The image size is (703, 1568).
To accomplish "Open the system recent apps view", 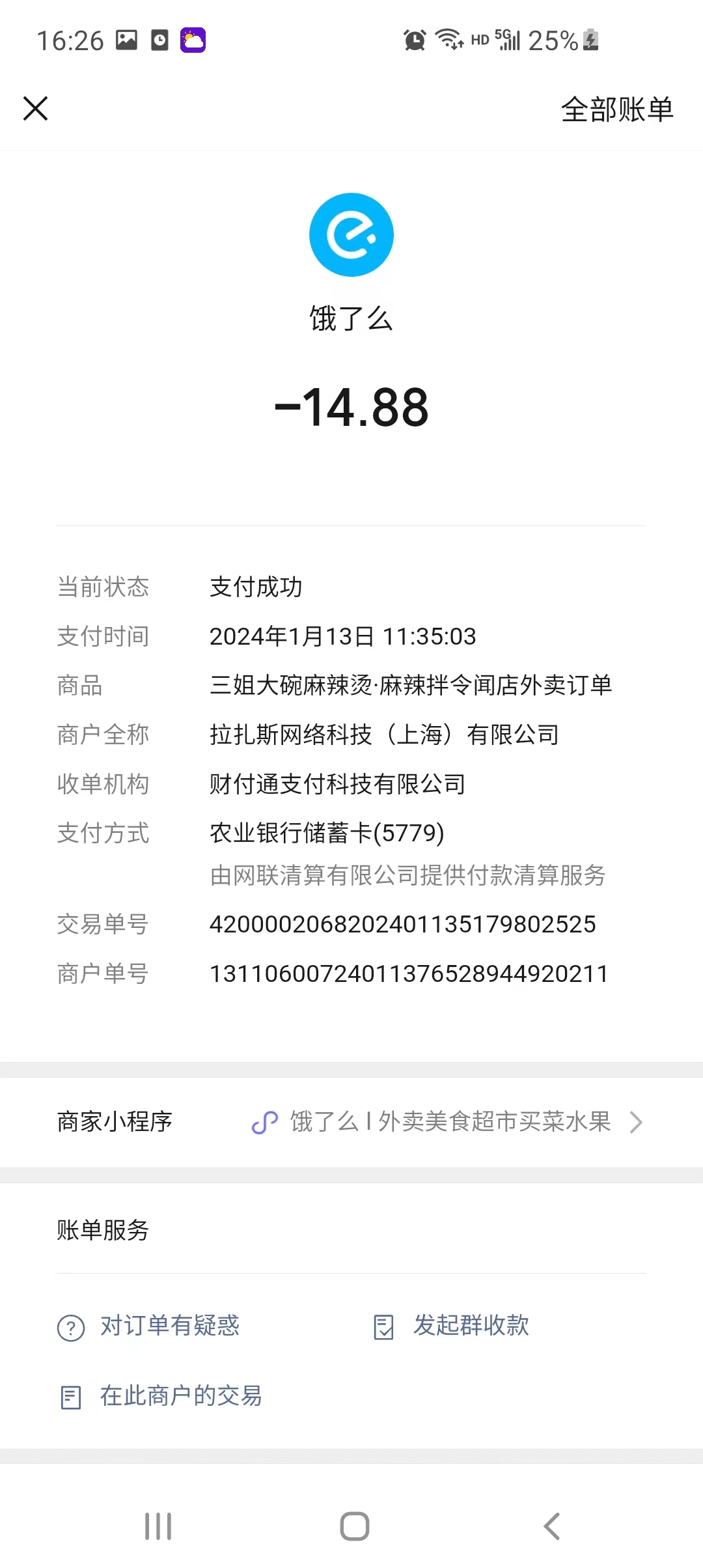I will [x=158, y=1526].
